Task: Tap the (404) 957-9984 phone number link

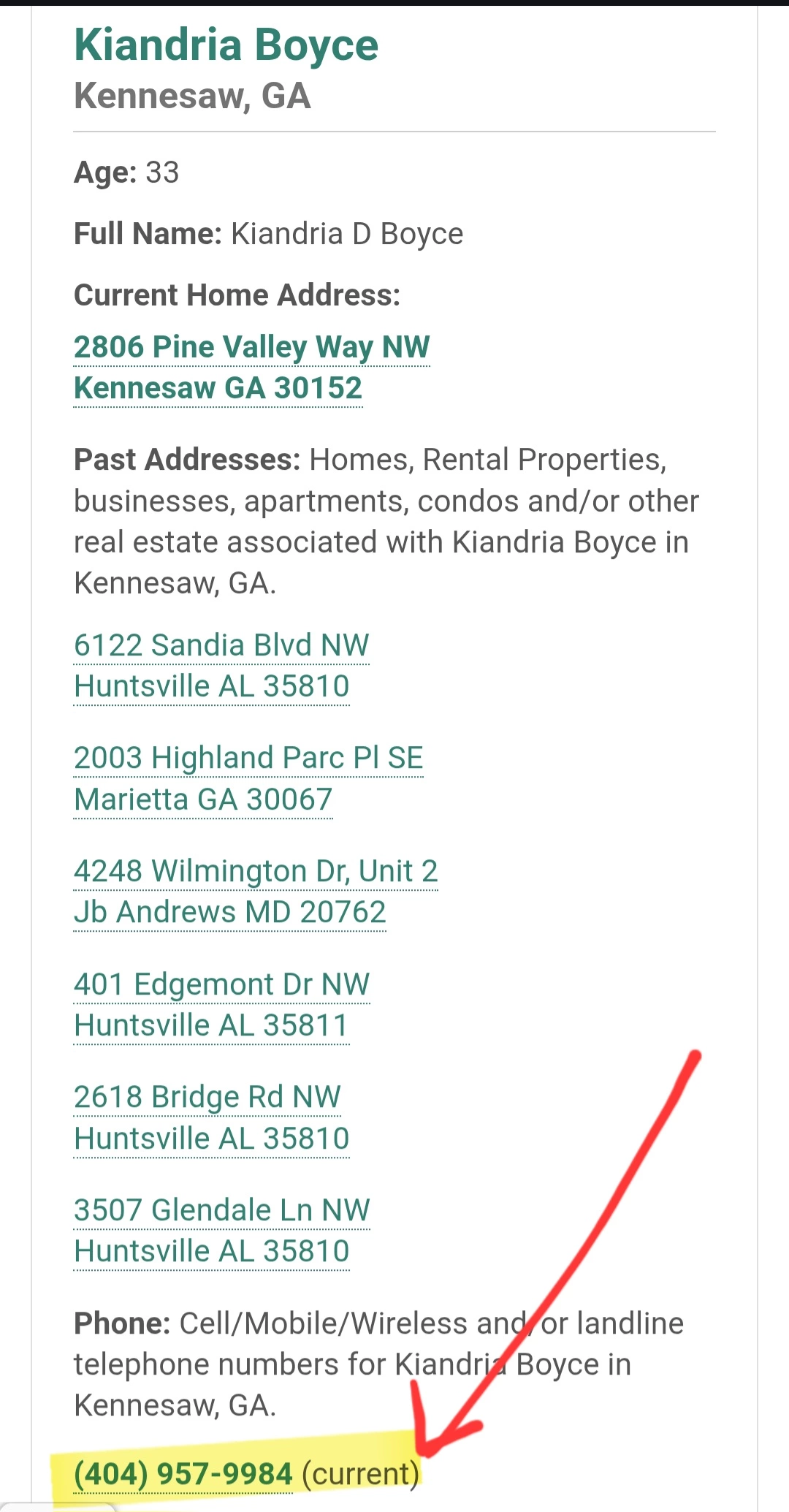Action: 183,1474
